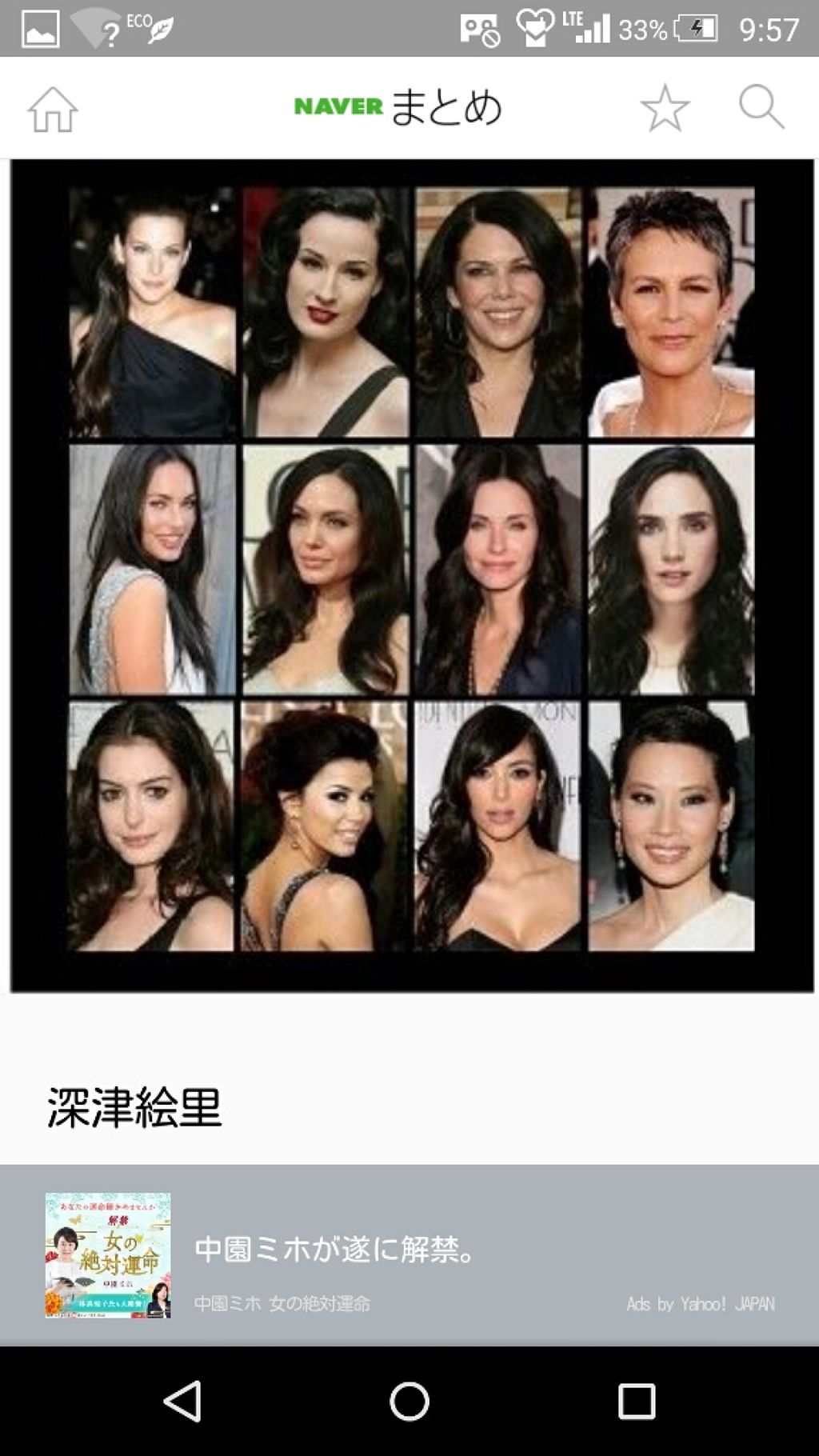Open search with the magnifier icon
The width and height of the screenshot is (819, 1456).
pos(761,107)
